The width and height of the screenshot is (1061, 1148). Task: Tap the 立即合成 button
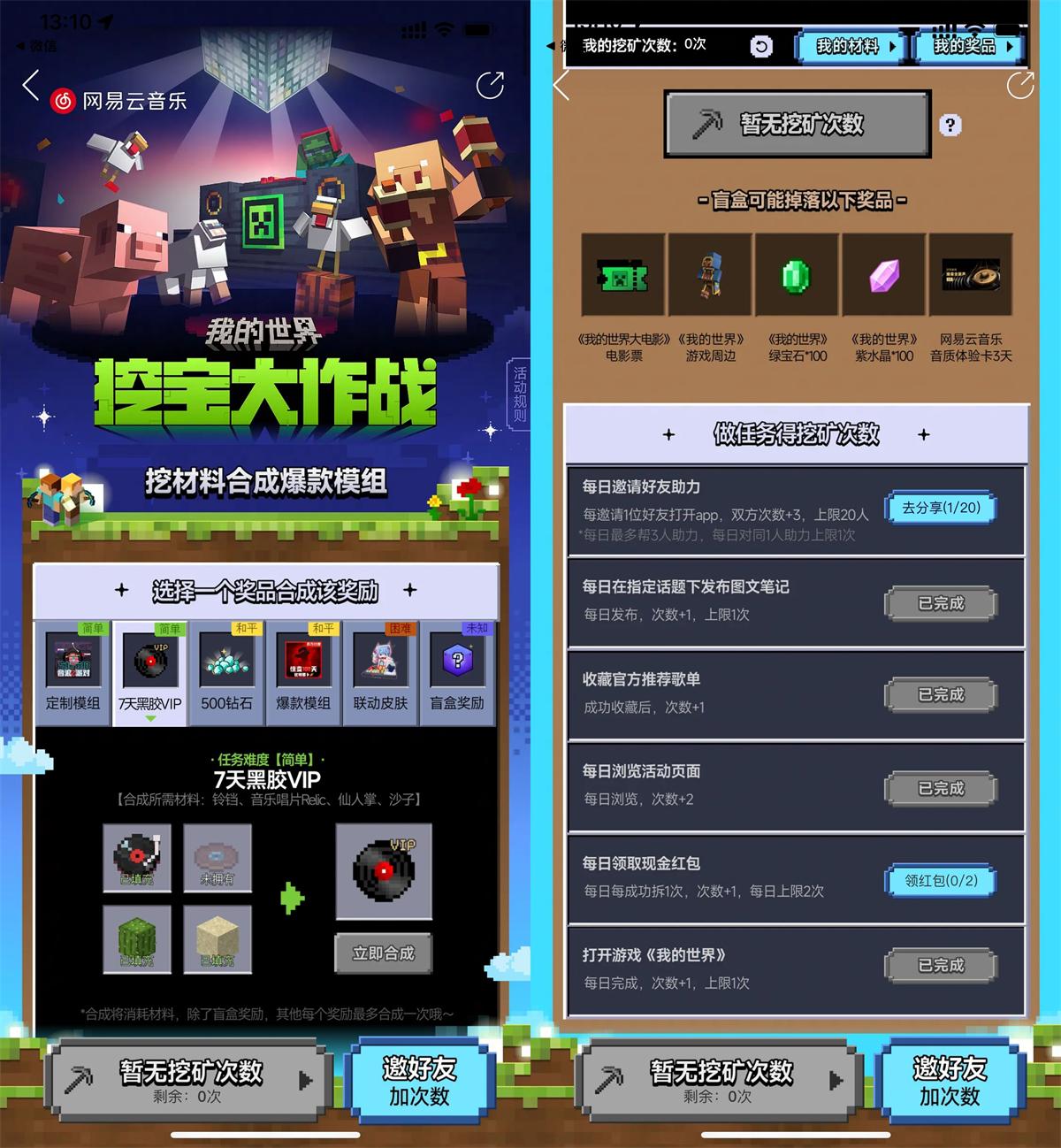(x=383, y=953)
